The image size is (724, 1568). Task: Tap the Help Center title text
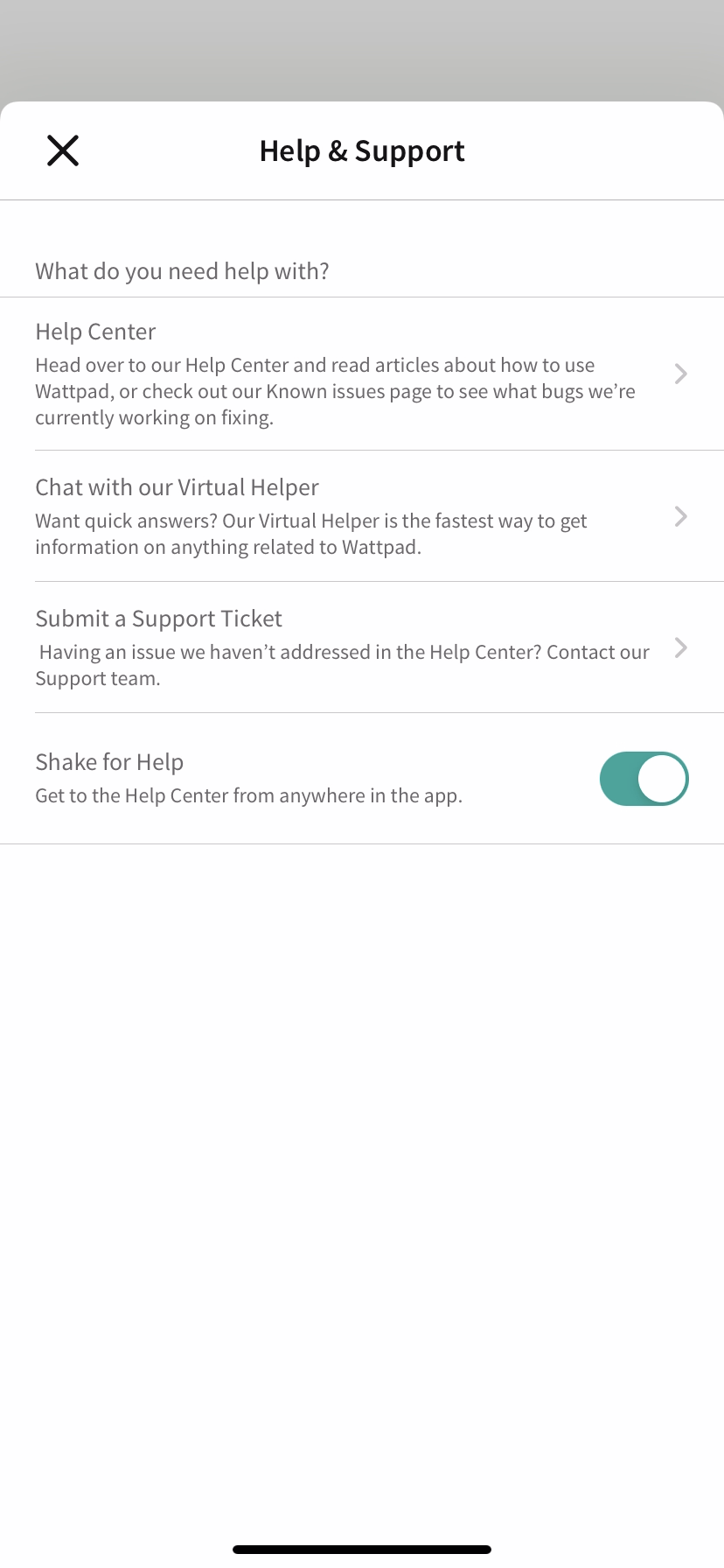pos(94,331)
